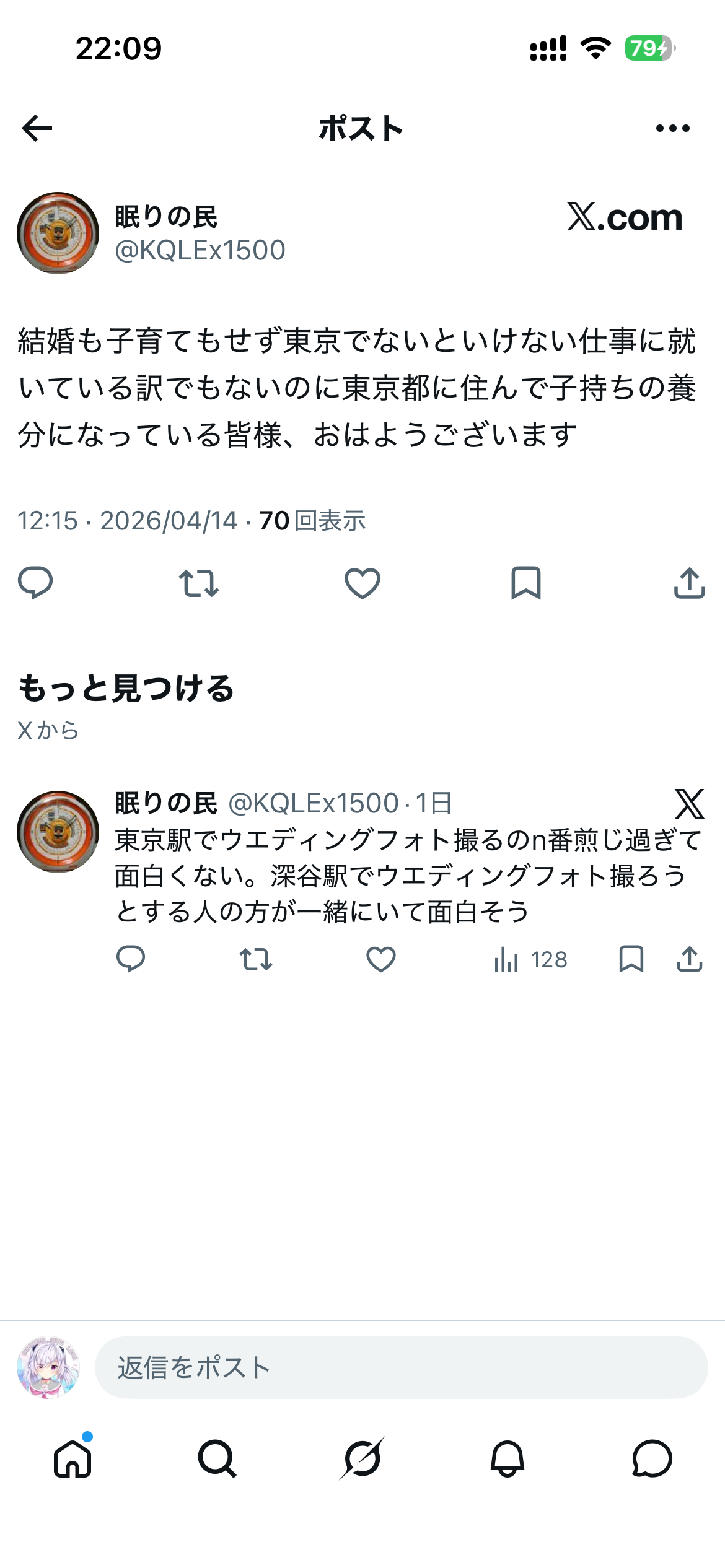Screen dimensions: 725x1568
Task: Switch to the Home tab
Action: pyautogui.click(x=72, y=1458)
